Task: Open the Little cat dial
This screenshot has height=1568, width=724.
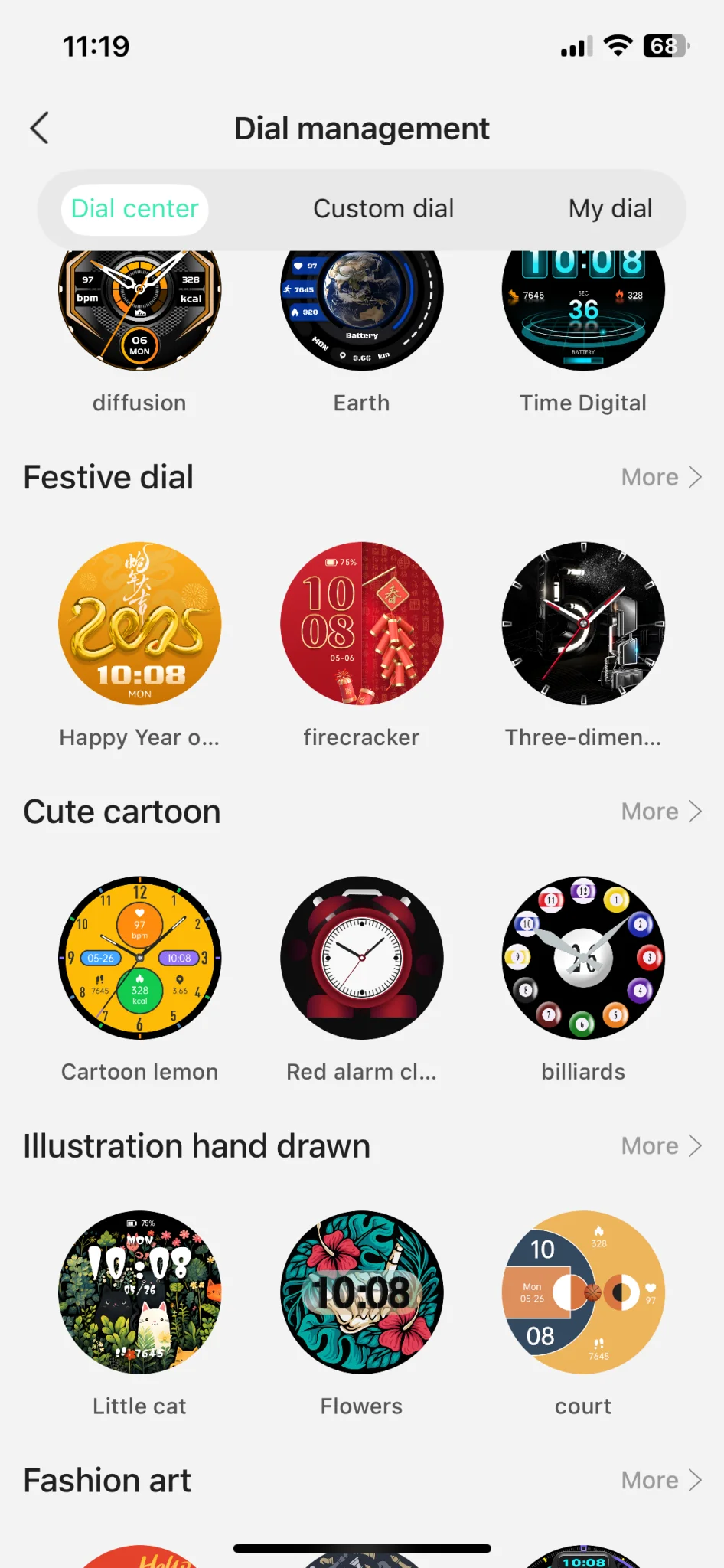Action: click(140, 1292)
